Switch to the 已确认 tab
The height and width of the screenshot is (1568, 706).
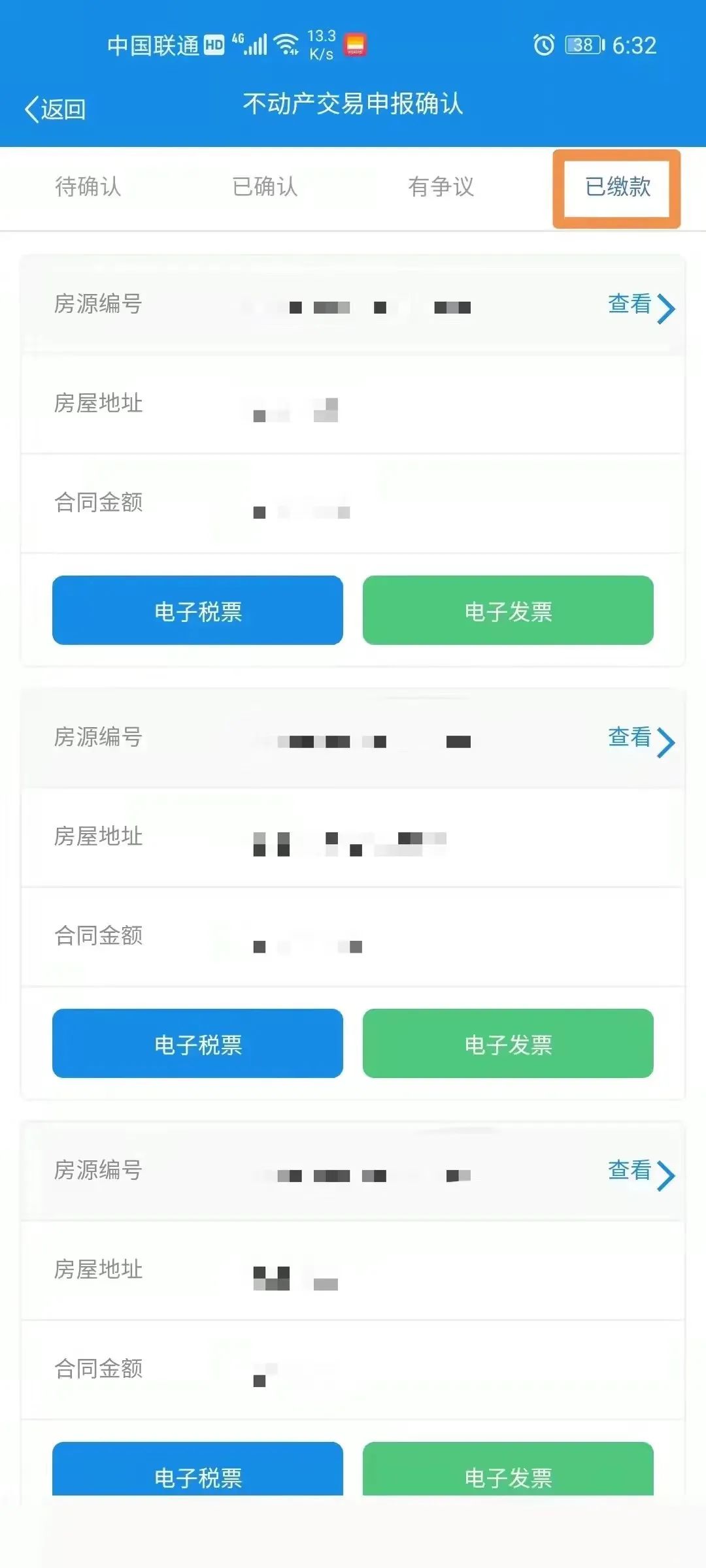pos(265,187)
